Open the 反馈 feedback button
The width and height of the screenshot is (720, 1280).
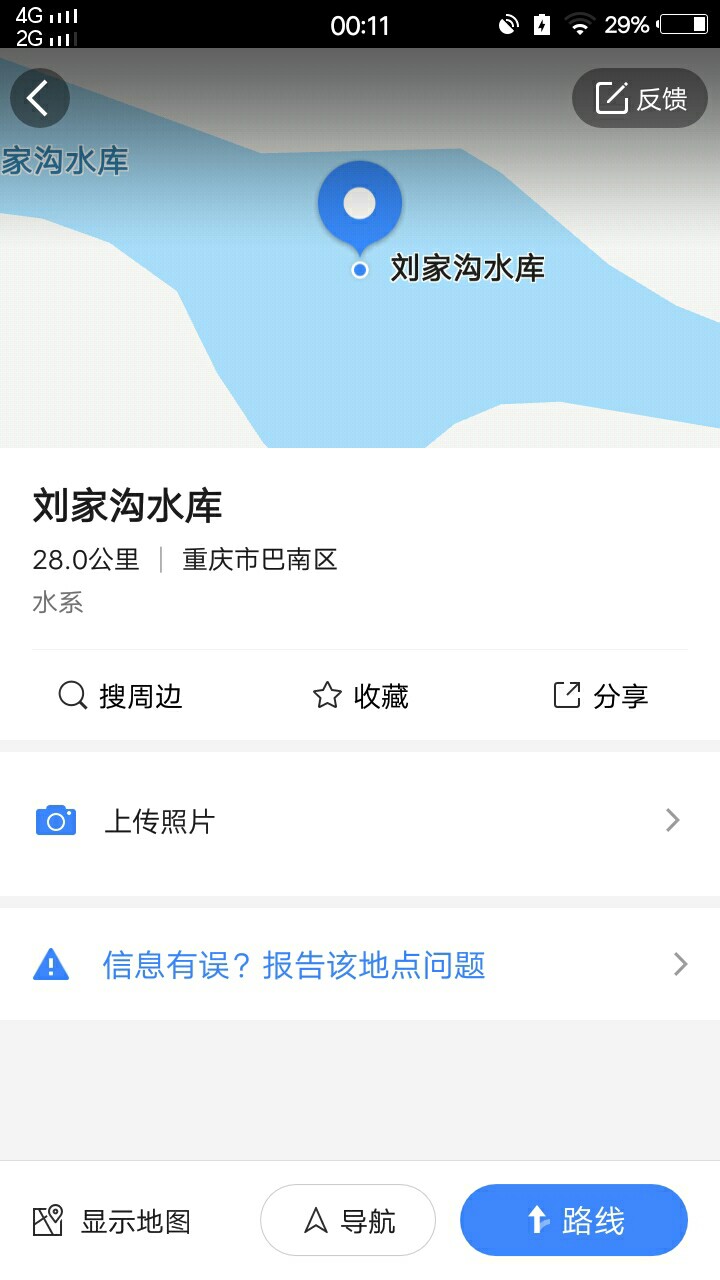(x=640, y=98)
